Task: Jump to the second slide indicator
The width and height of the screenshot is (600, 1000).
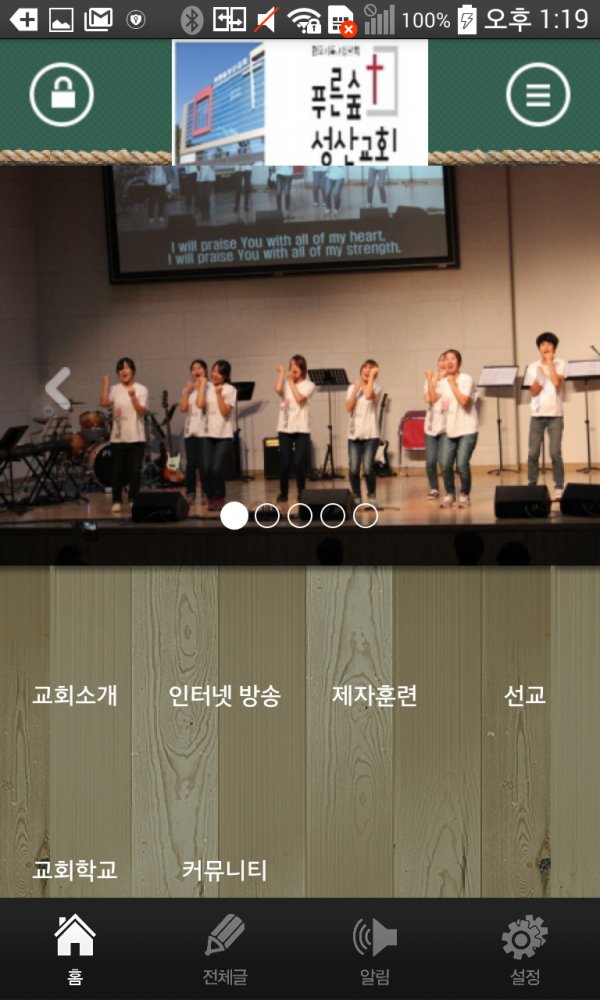Action: [267, 516]
